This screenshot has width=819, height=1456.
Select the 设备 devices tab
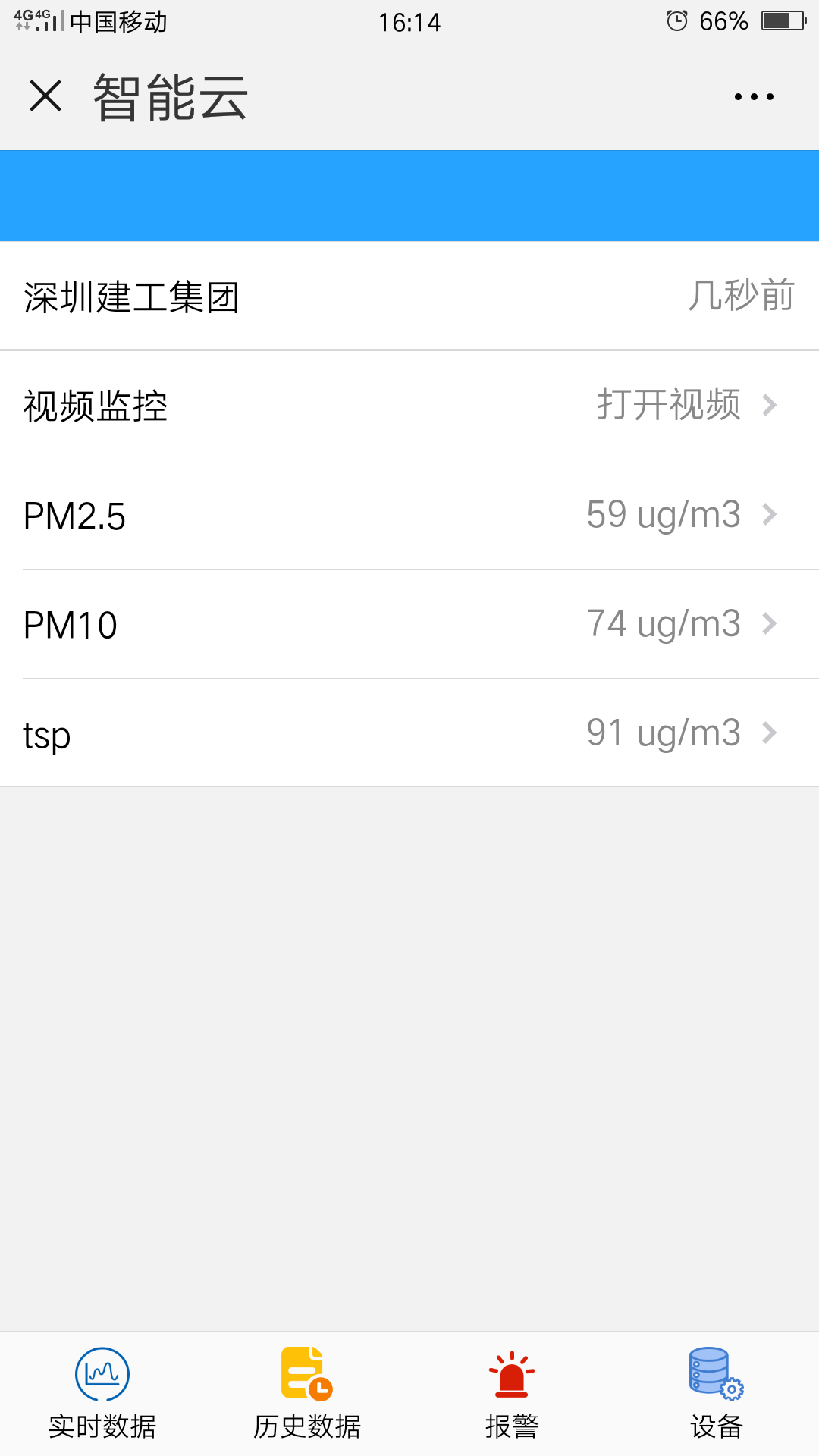(x=717, y=1394)
